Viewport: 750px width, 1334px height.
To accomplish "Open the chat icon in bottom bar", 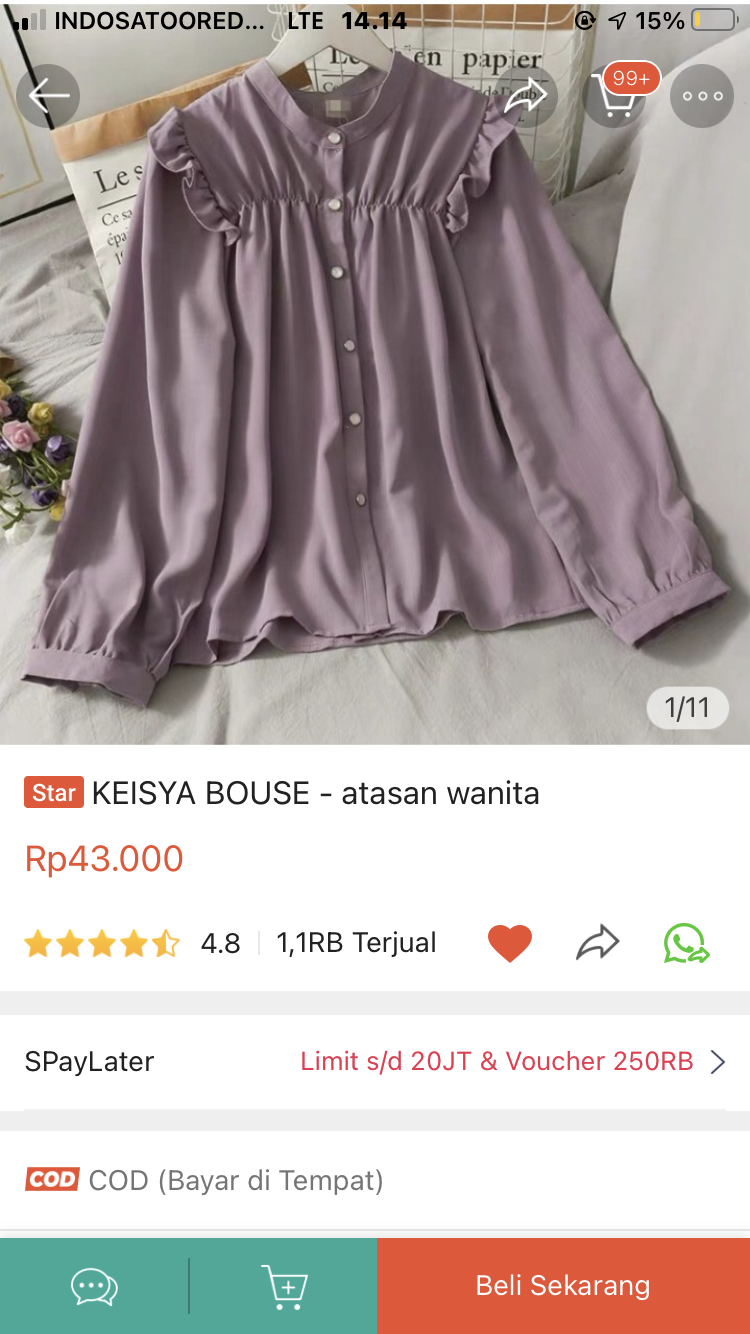I will point(93,1286).
